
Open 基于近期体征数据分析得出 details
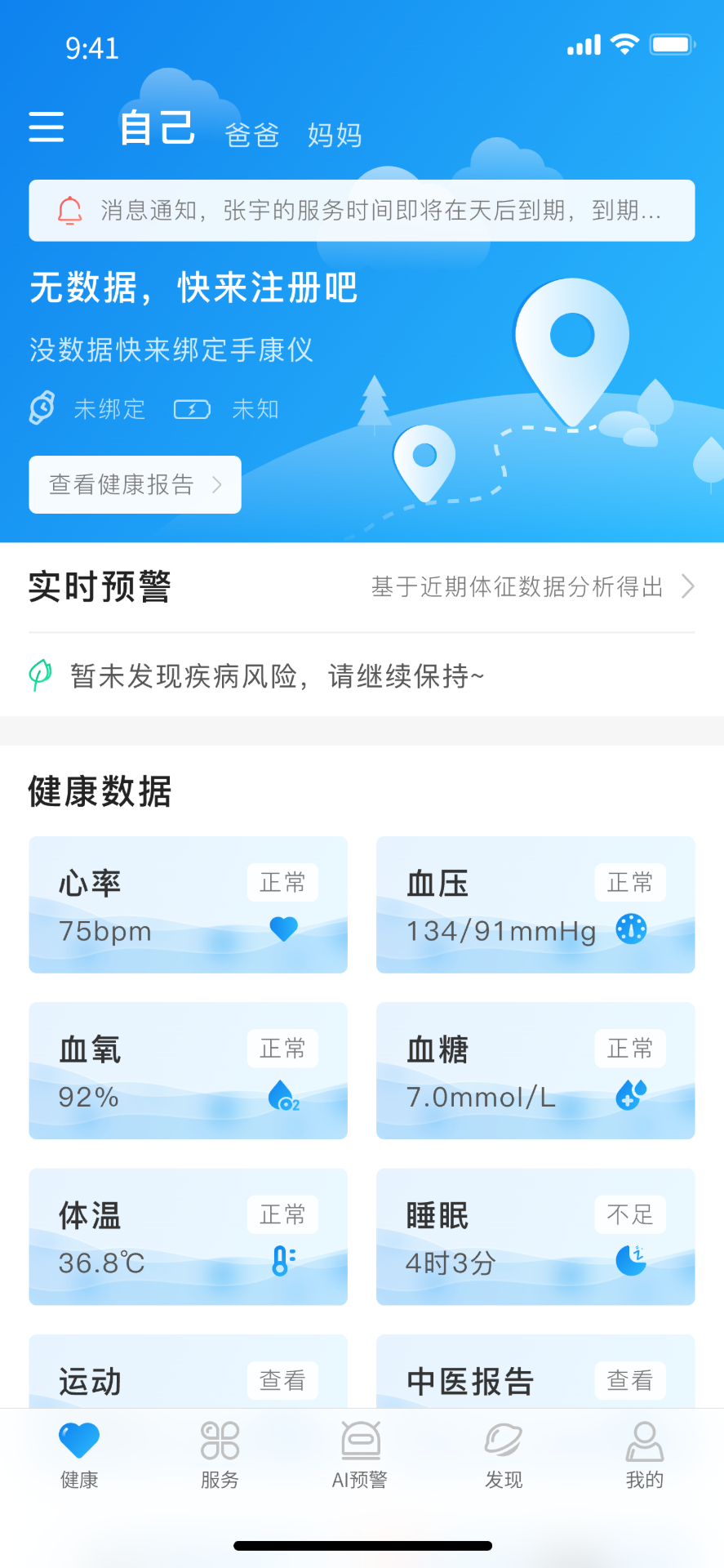(x=532, y=586)
